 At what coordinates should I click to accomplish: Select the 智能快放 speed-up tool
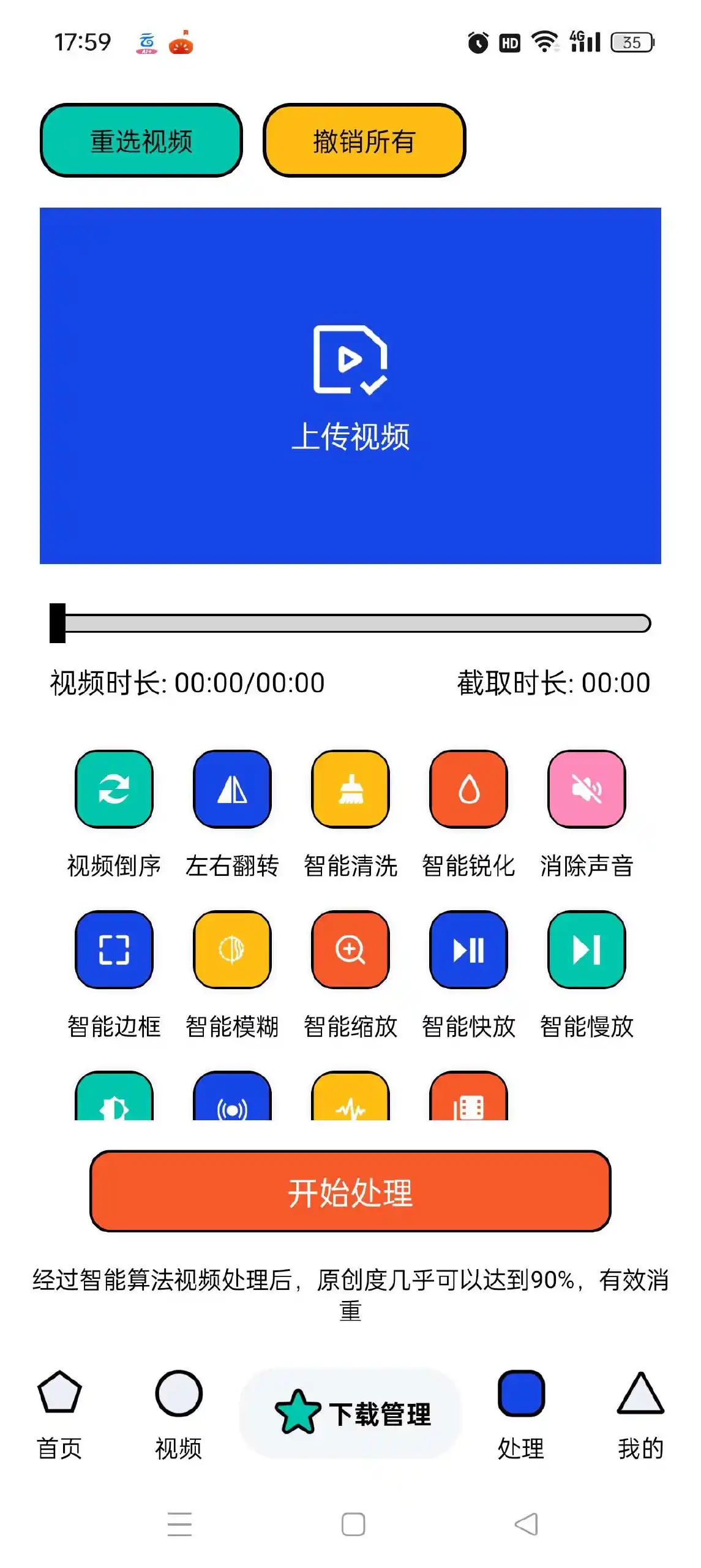[468, 950]
